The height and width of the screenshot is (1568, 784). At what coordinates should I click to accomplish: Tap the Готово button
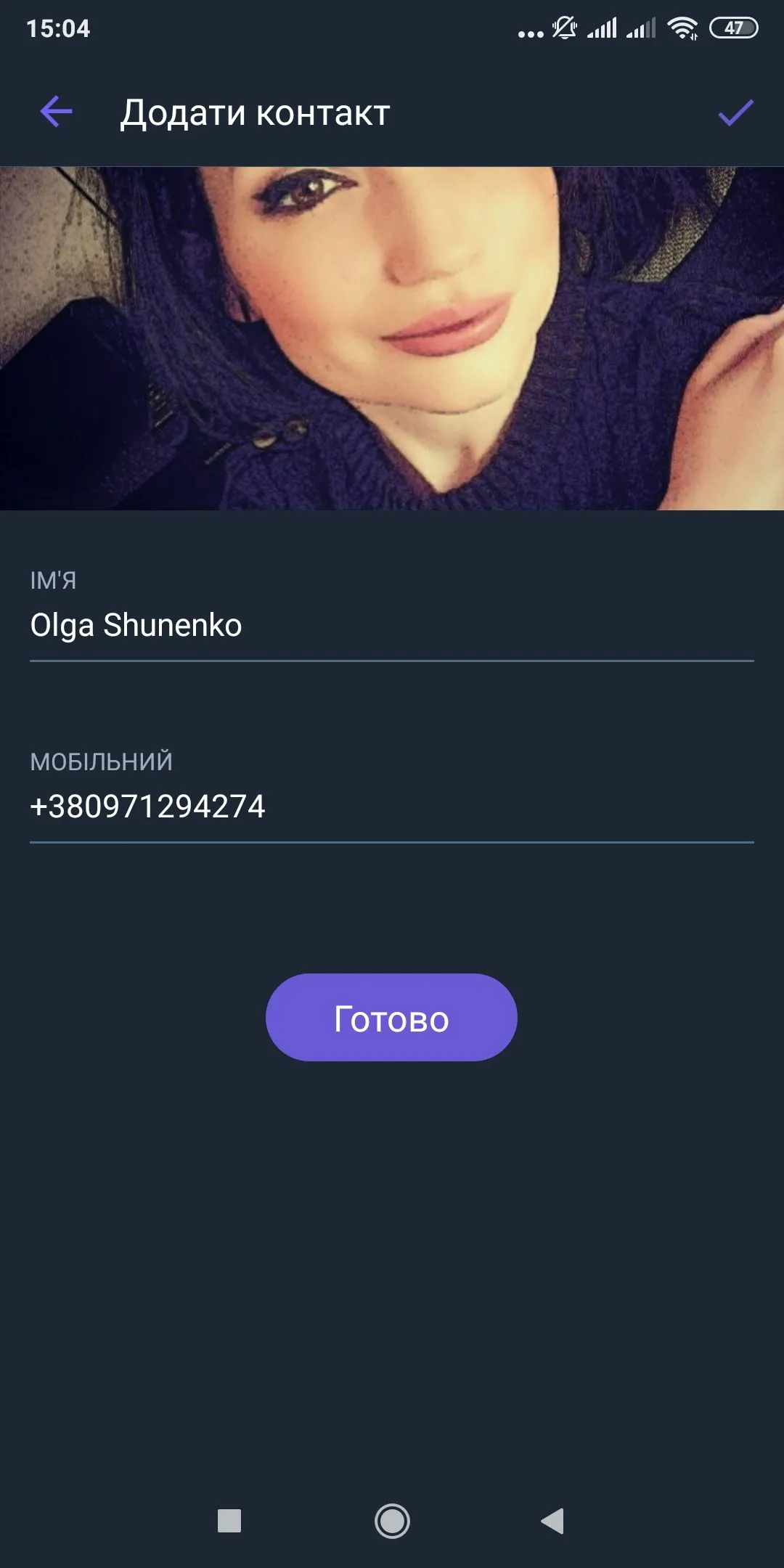[x=391, y=1018]
